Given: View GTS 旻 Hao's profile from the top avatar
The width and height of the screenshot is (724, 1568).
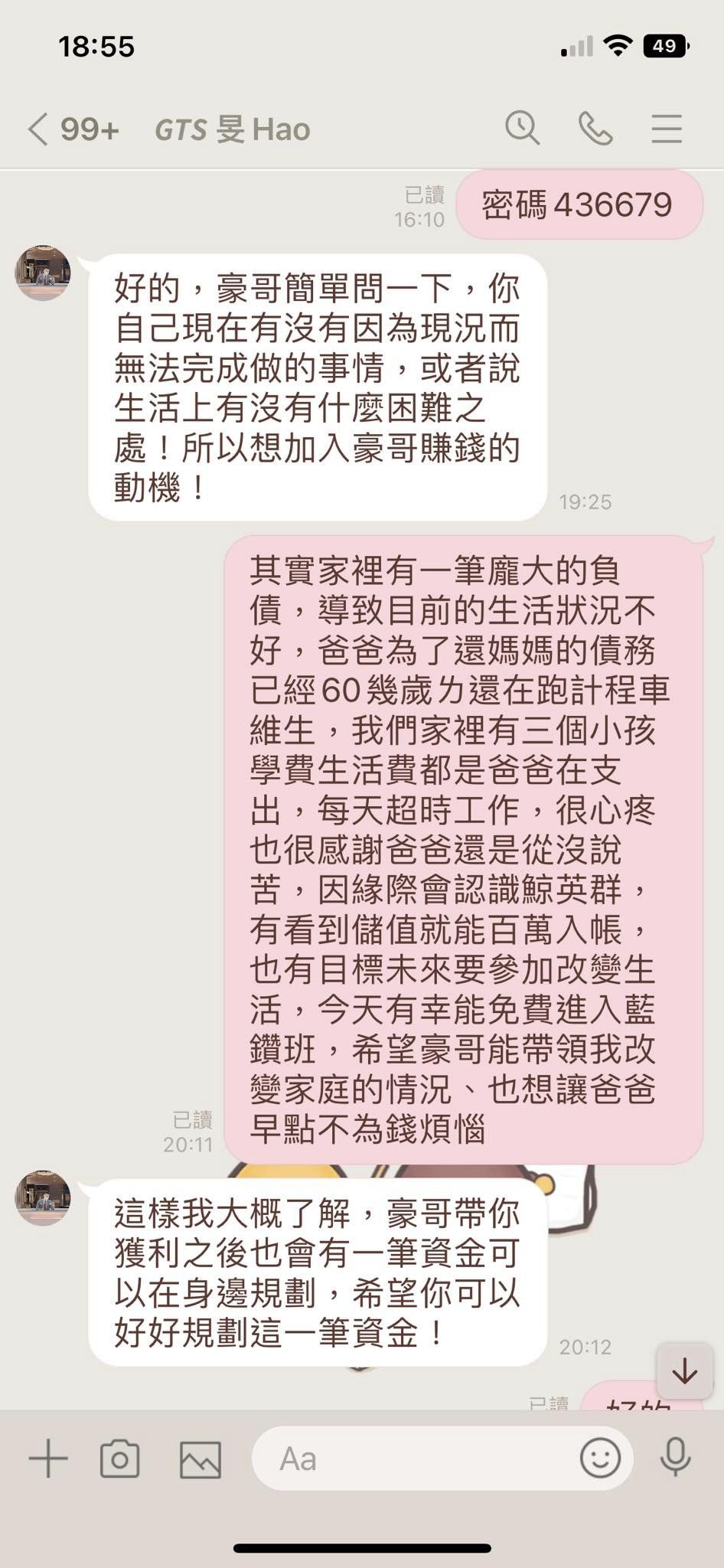Looking at the screenshot, I should (43, 273).
